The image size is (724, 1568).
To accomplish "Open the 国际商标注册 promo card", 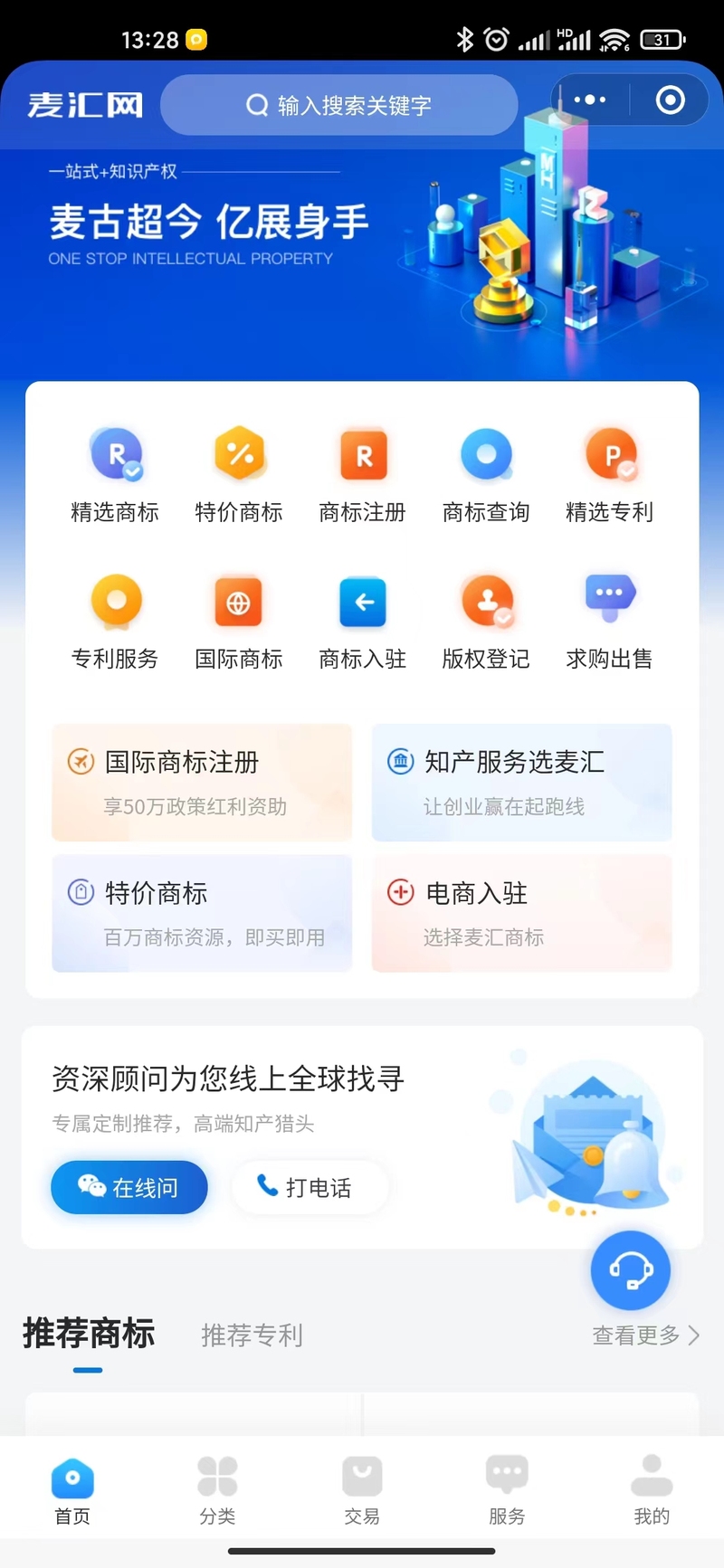I will 202,783.
